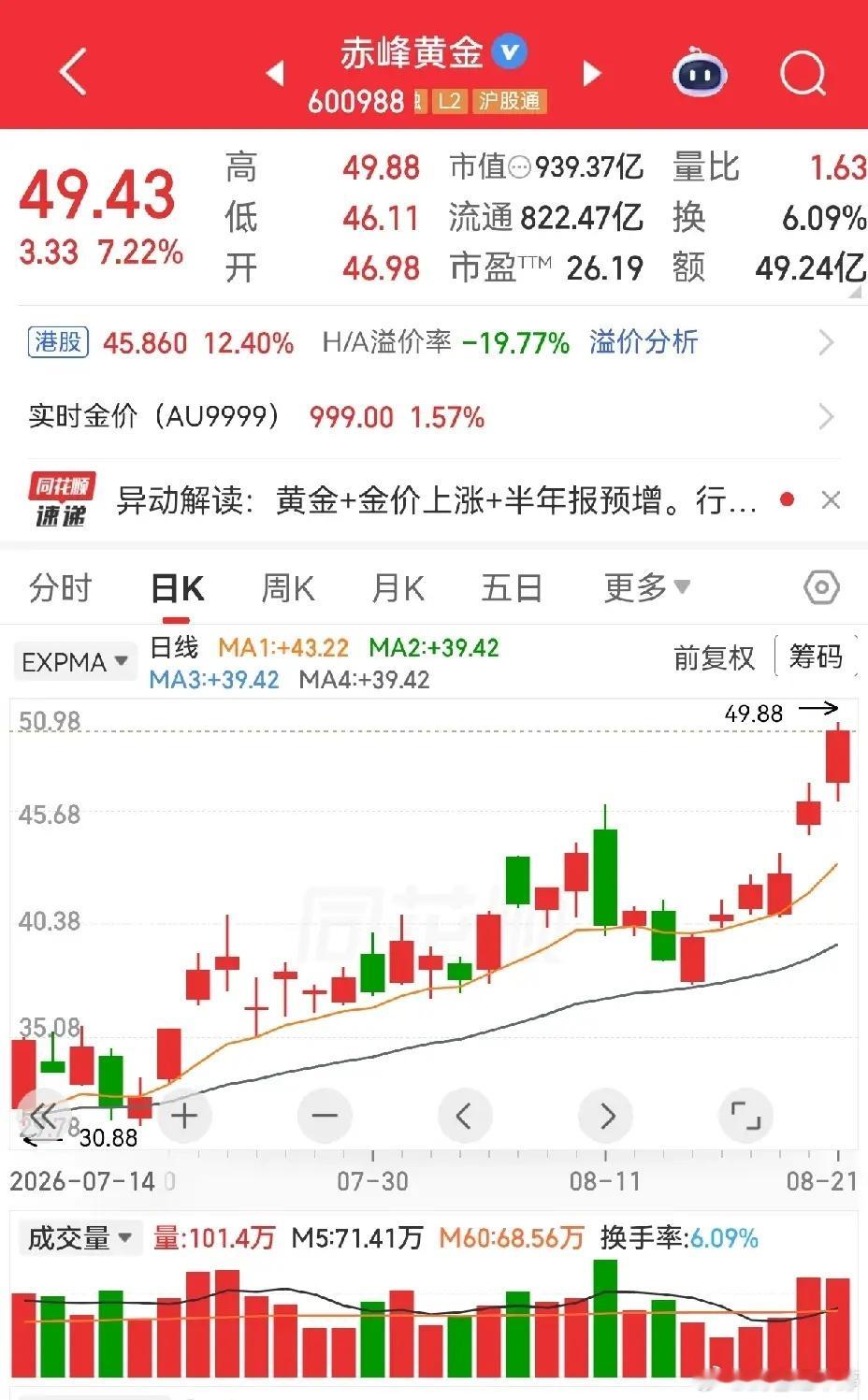Viewport: 868px width, 1400px height.
Task: Open the real-time gold price AU9999 row
Action: tap(432, 416)
